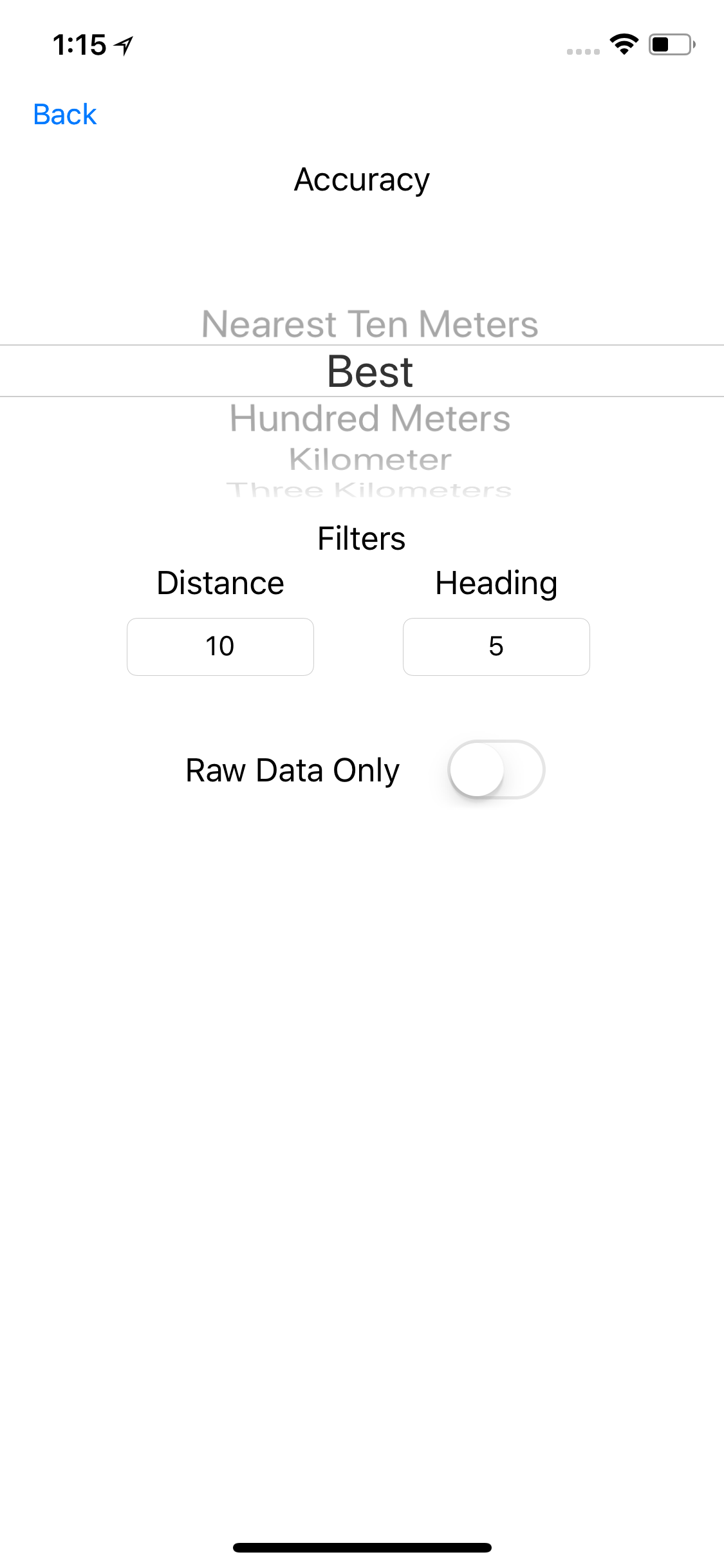Select Best accuracy in the picker
724x1568 pixels.
[x=369, y=371]
